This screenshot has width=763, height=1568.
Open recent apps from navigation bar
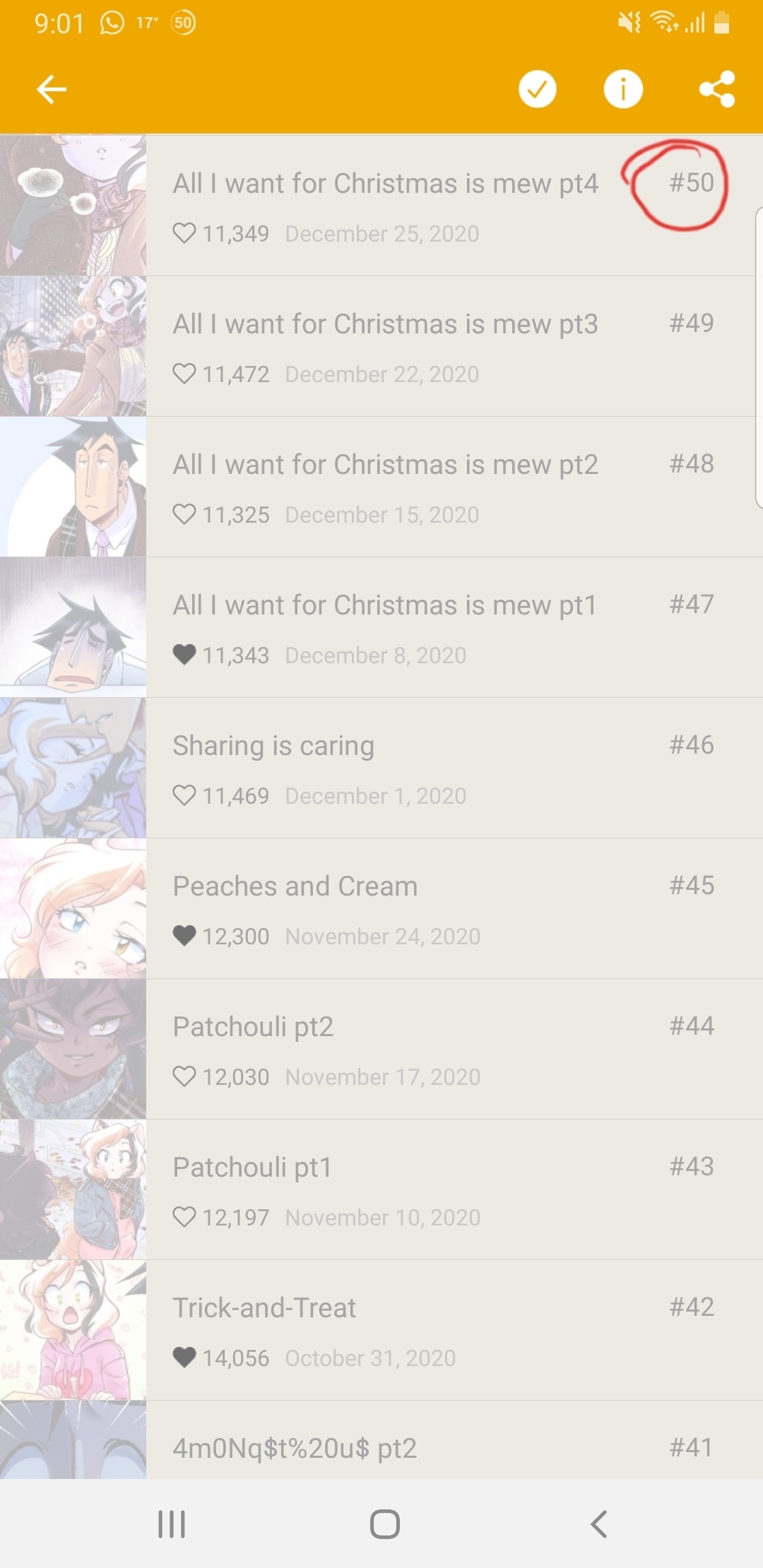[171, 1524]
